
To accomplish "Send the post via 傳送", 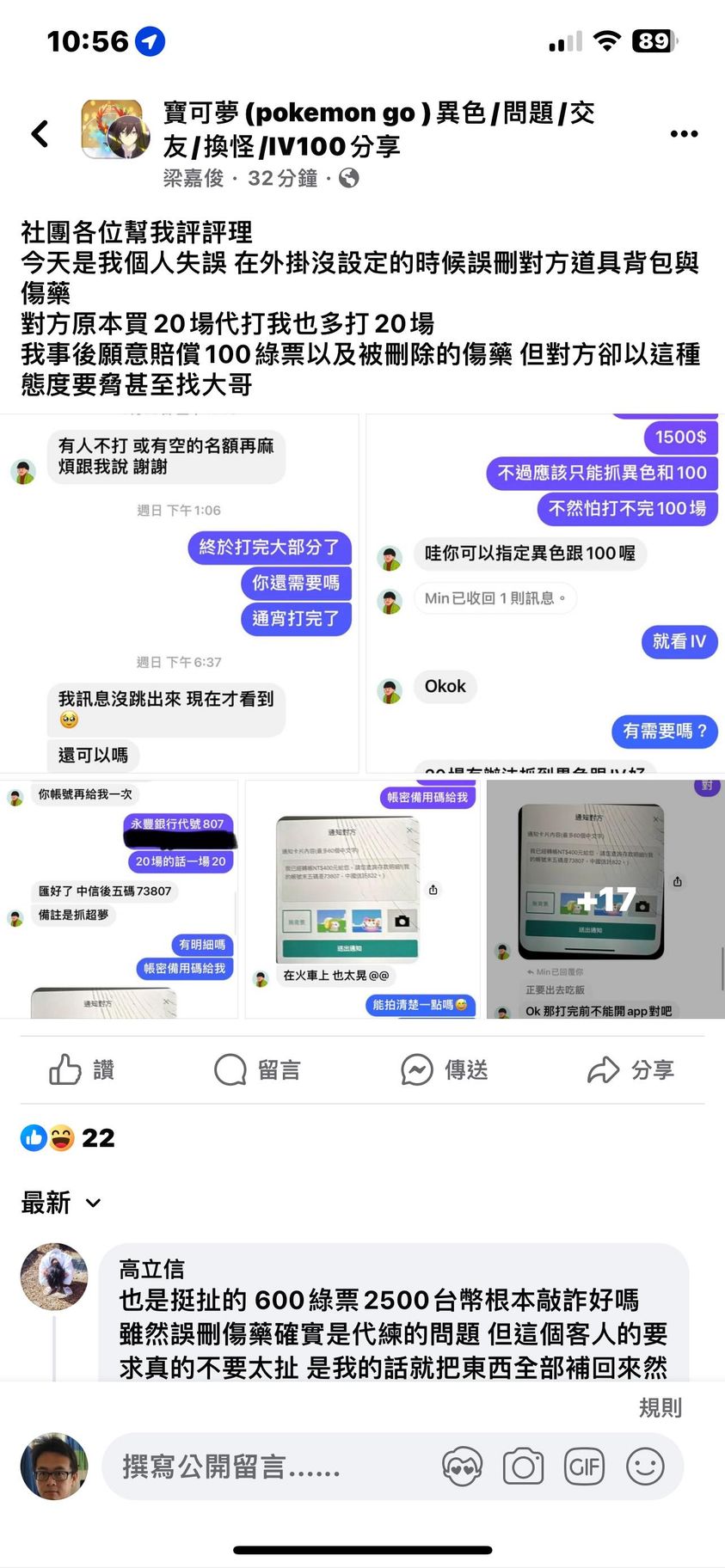I will click(445, 1069).
